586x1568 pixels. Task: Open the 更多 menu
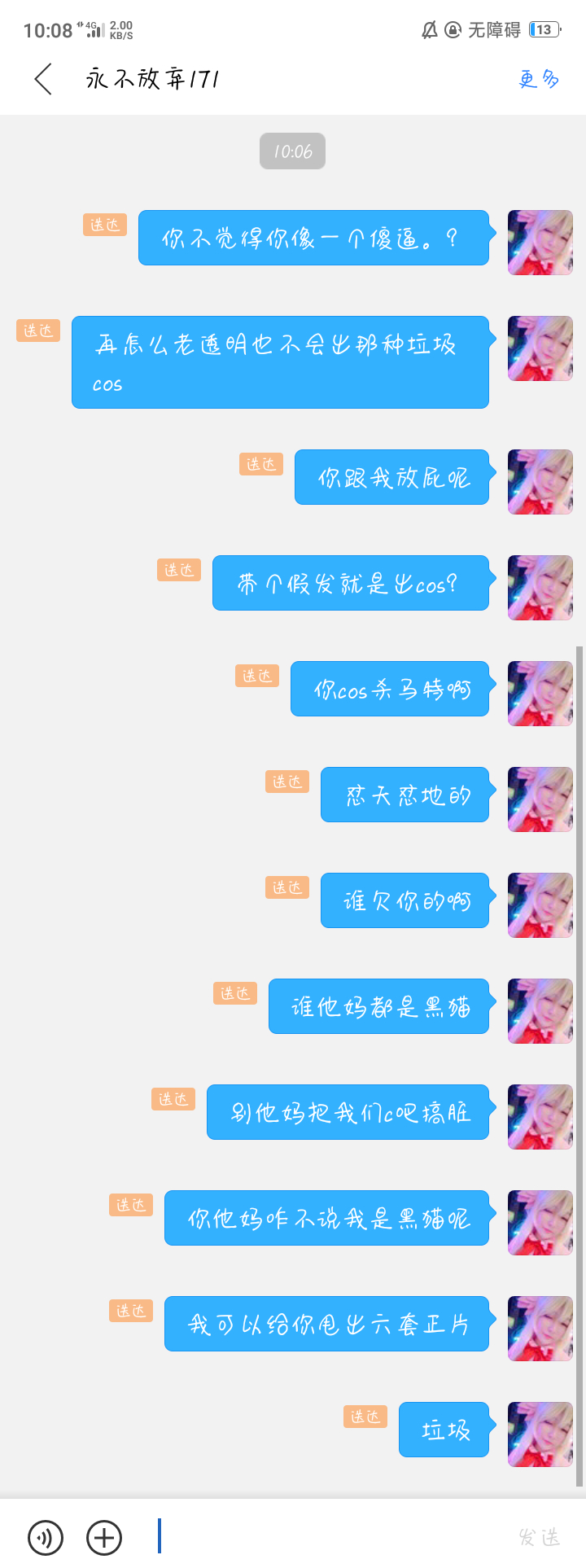click(x=539, y=79)
